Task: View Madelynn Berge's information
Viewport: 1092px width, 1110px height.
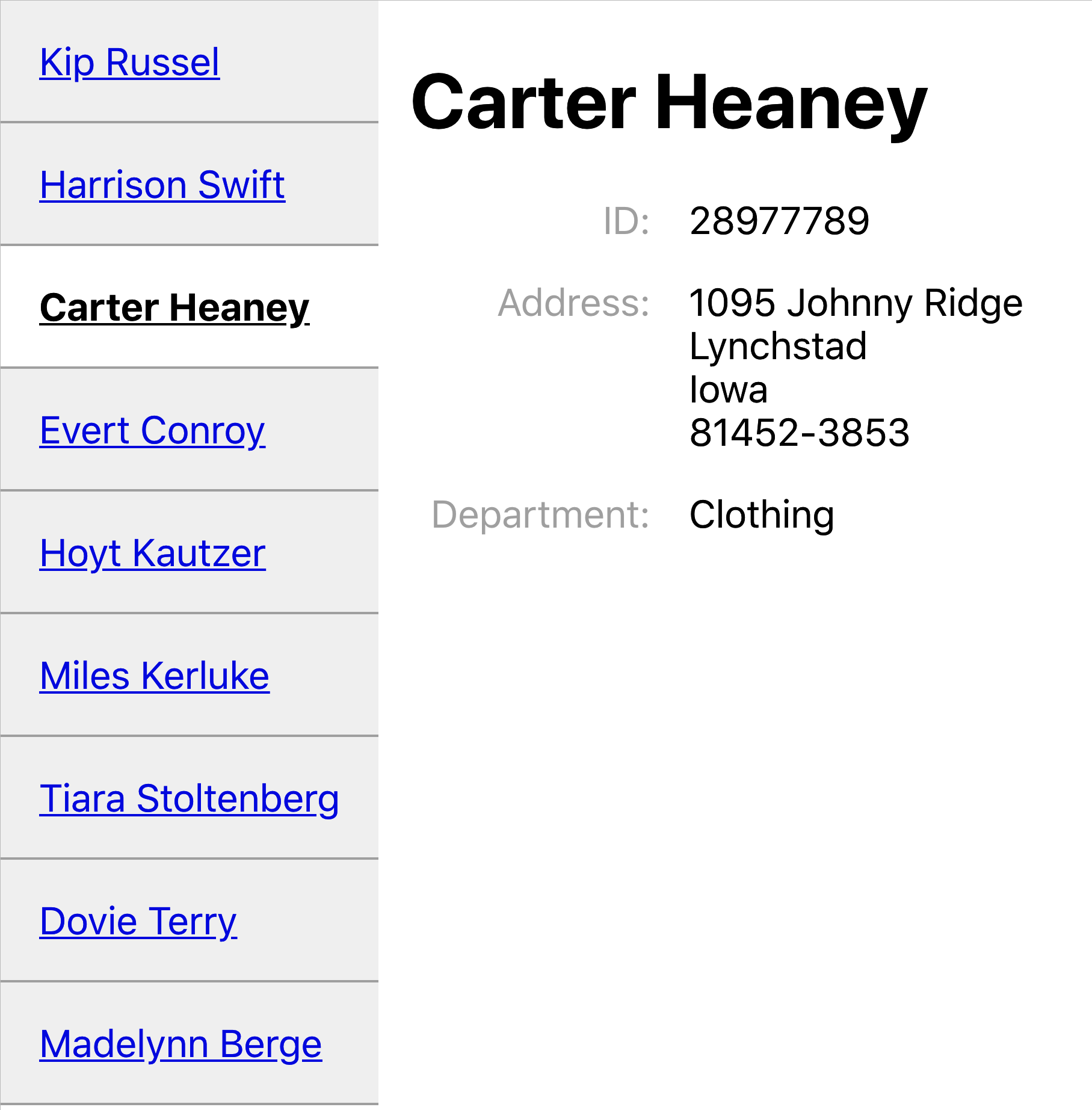Action: (180, 1044)
